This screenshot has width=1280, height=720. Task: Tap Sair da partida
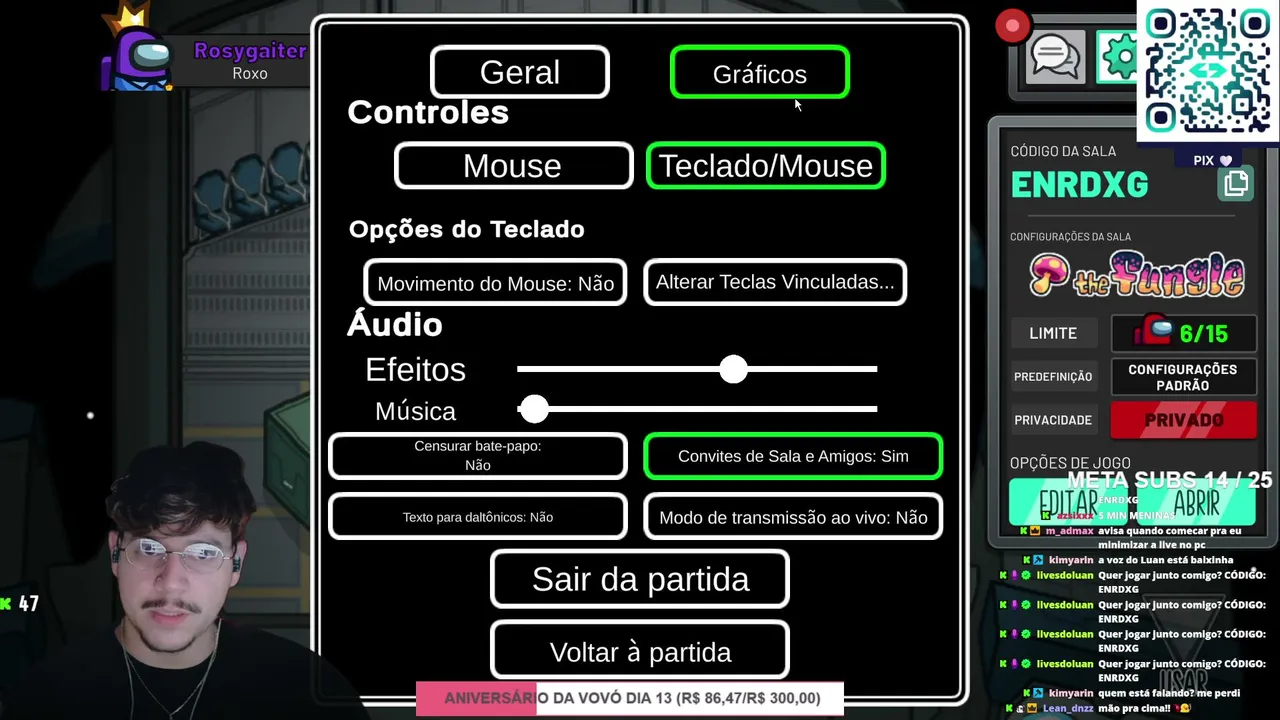(x=640, y=579)
